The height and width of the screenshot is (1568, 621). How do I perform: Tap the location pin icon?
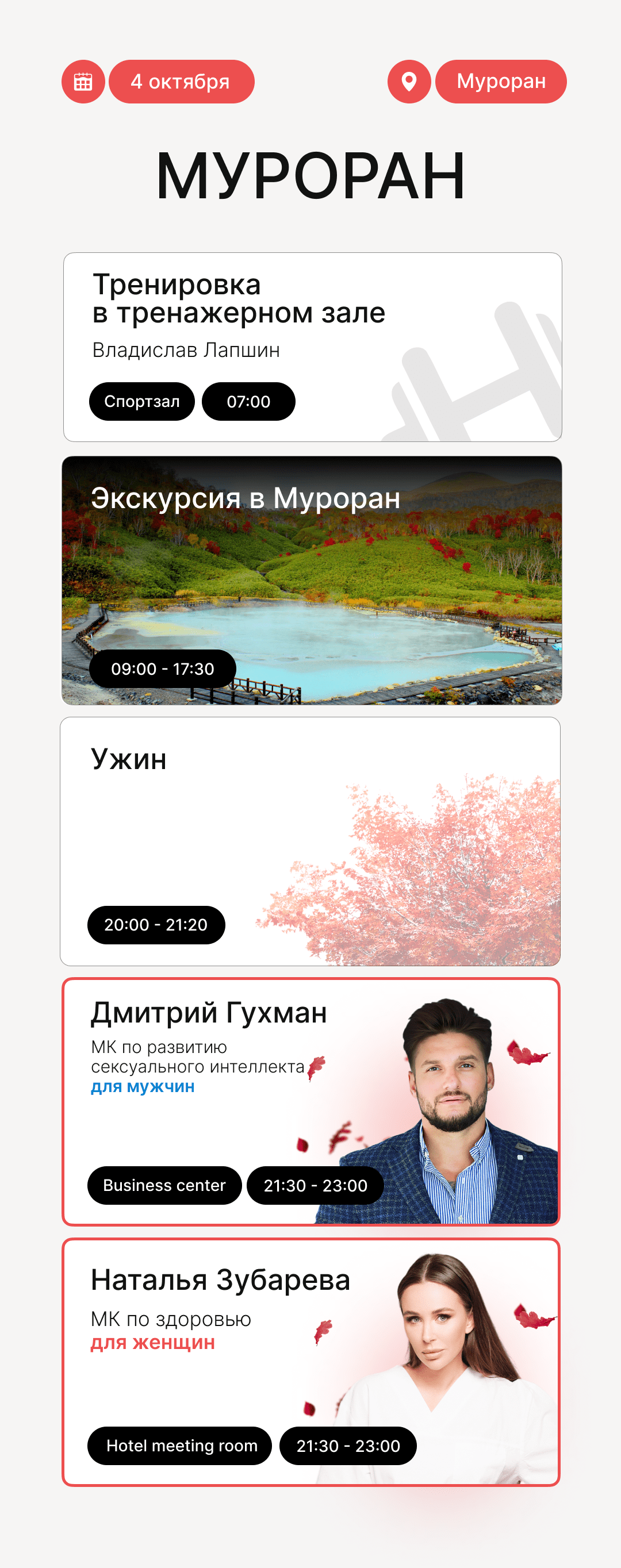coord(409,82)
